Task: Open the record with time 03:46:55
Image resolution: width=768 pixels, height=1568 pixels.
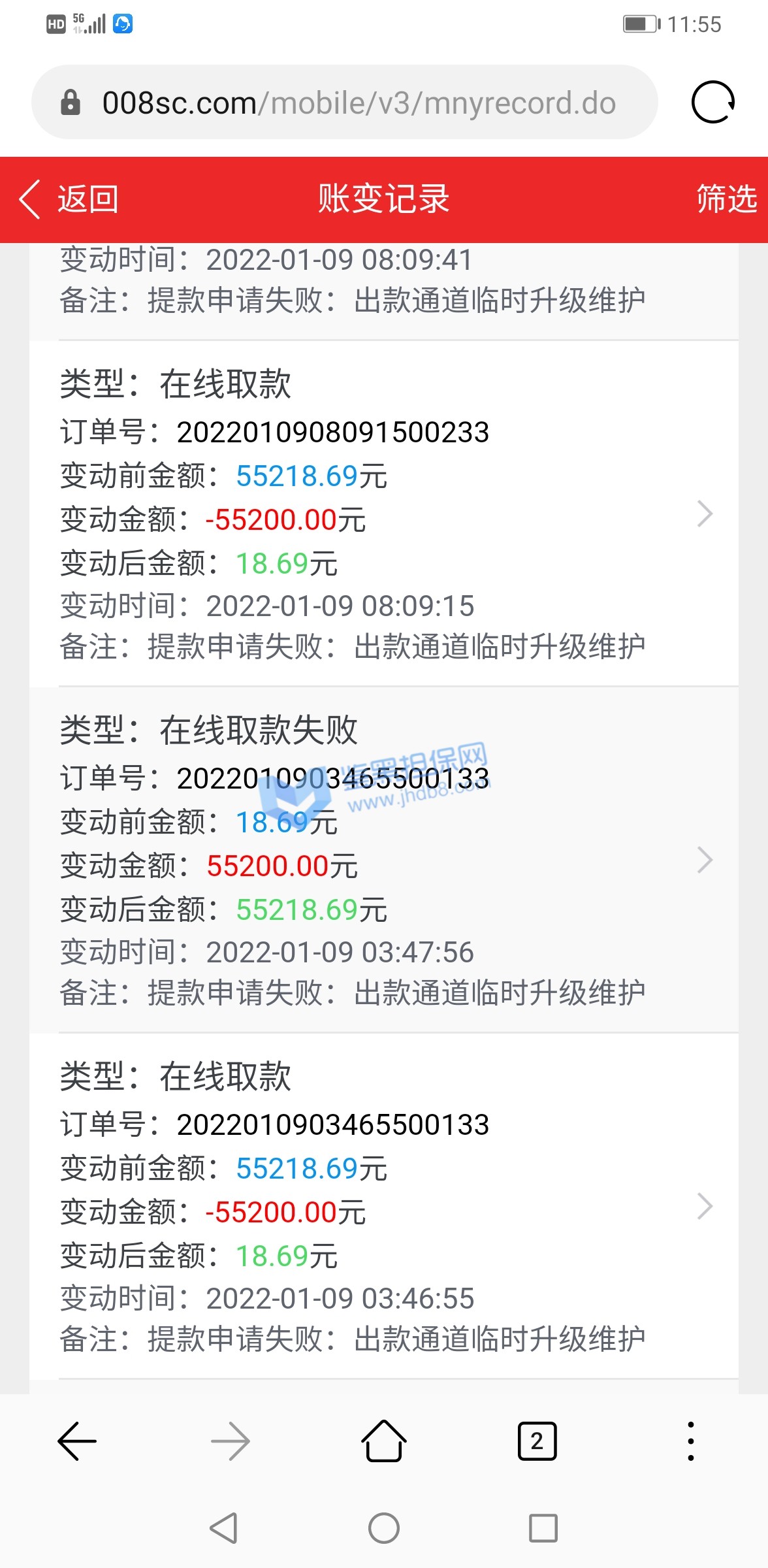Action: click(704, 1206)
